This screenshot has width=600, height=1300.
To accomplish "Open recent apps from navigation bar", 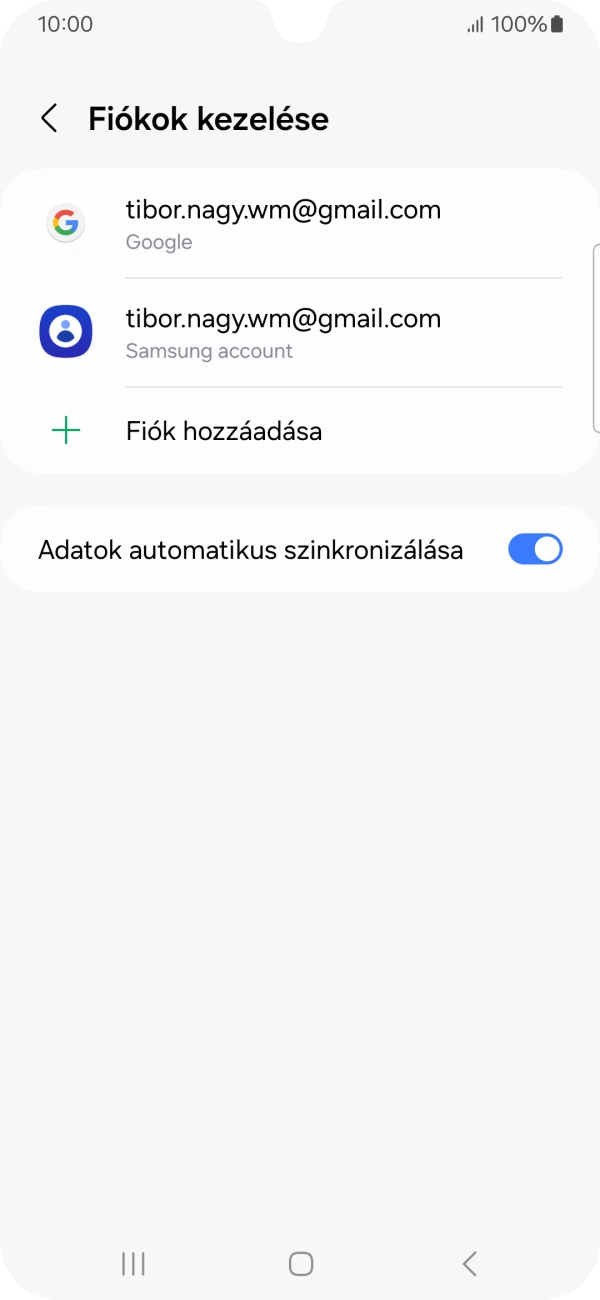I will 133,1264.
